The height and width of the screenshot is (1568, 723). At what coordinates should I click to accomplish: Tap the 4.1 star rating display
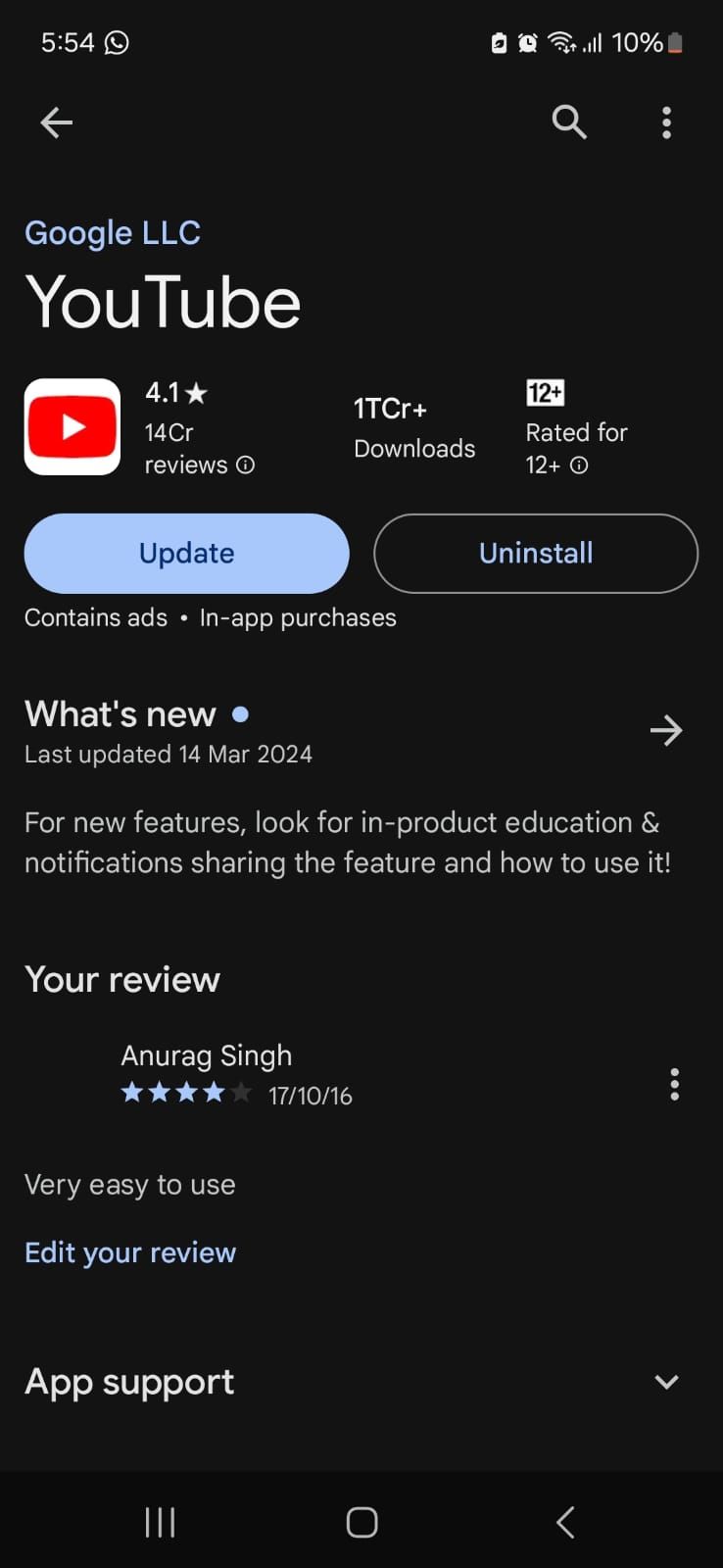click(174, 392)
